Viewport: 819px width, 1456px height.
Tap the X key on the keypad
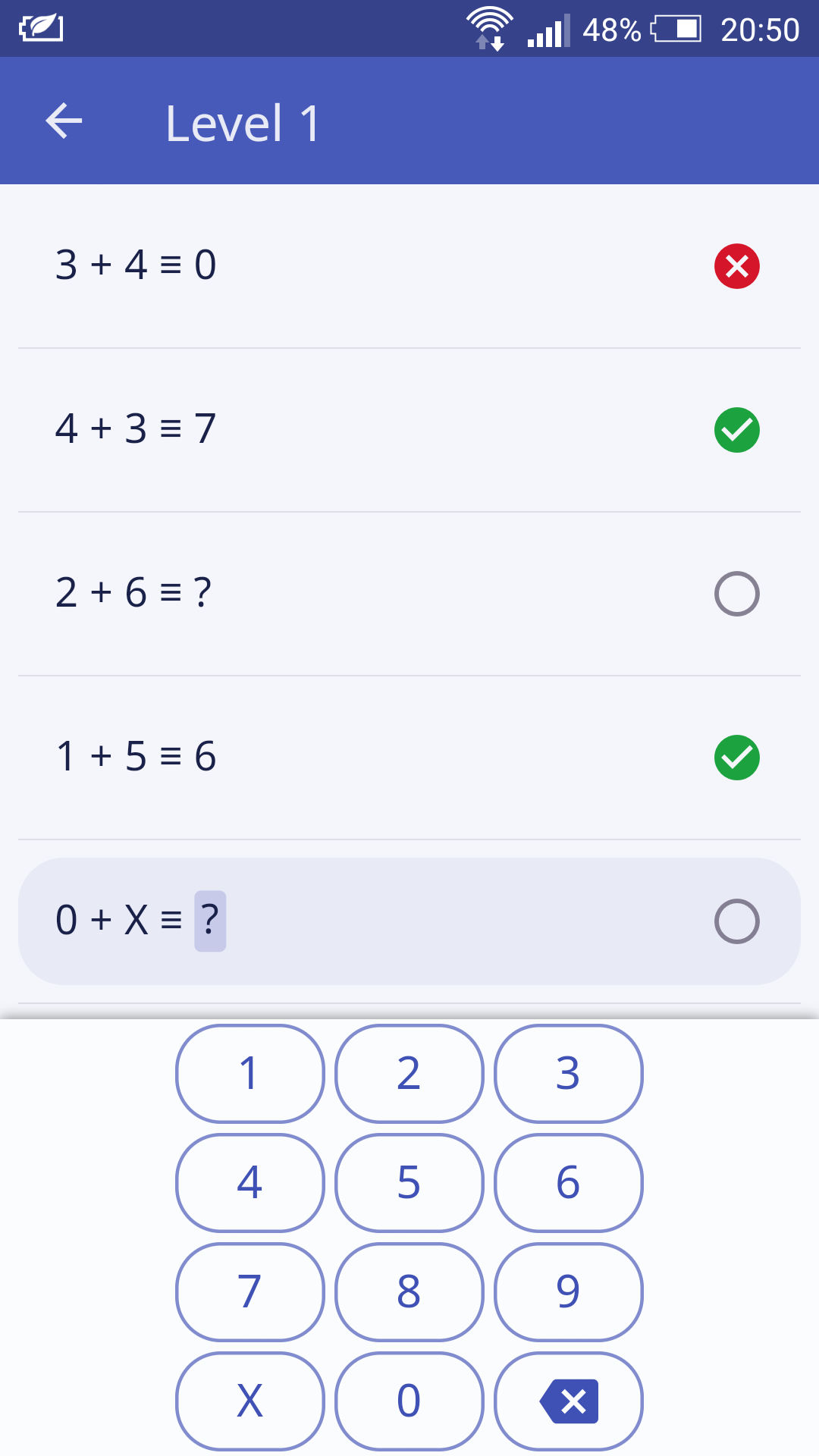249,1401
